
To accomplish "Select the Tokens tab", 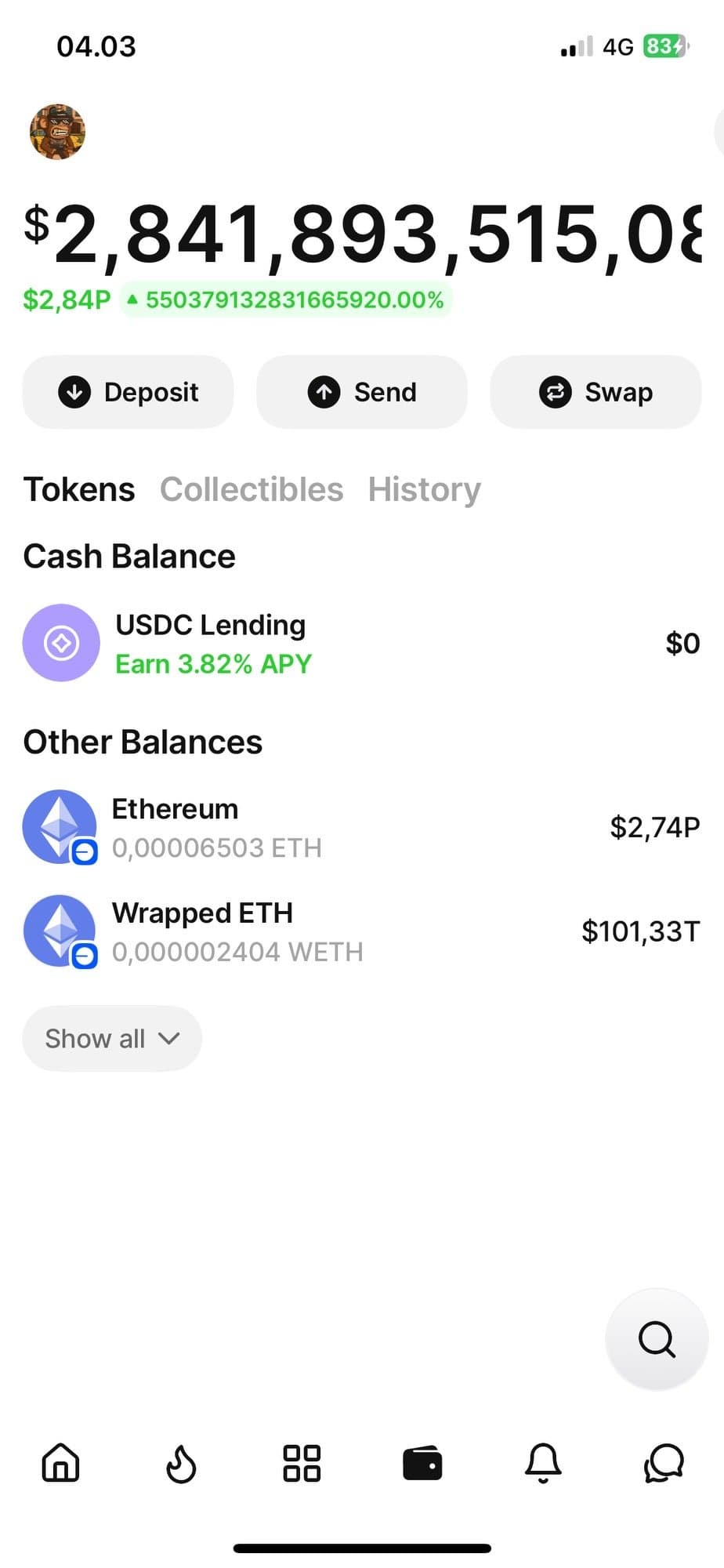I will point(79,490).
